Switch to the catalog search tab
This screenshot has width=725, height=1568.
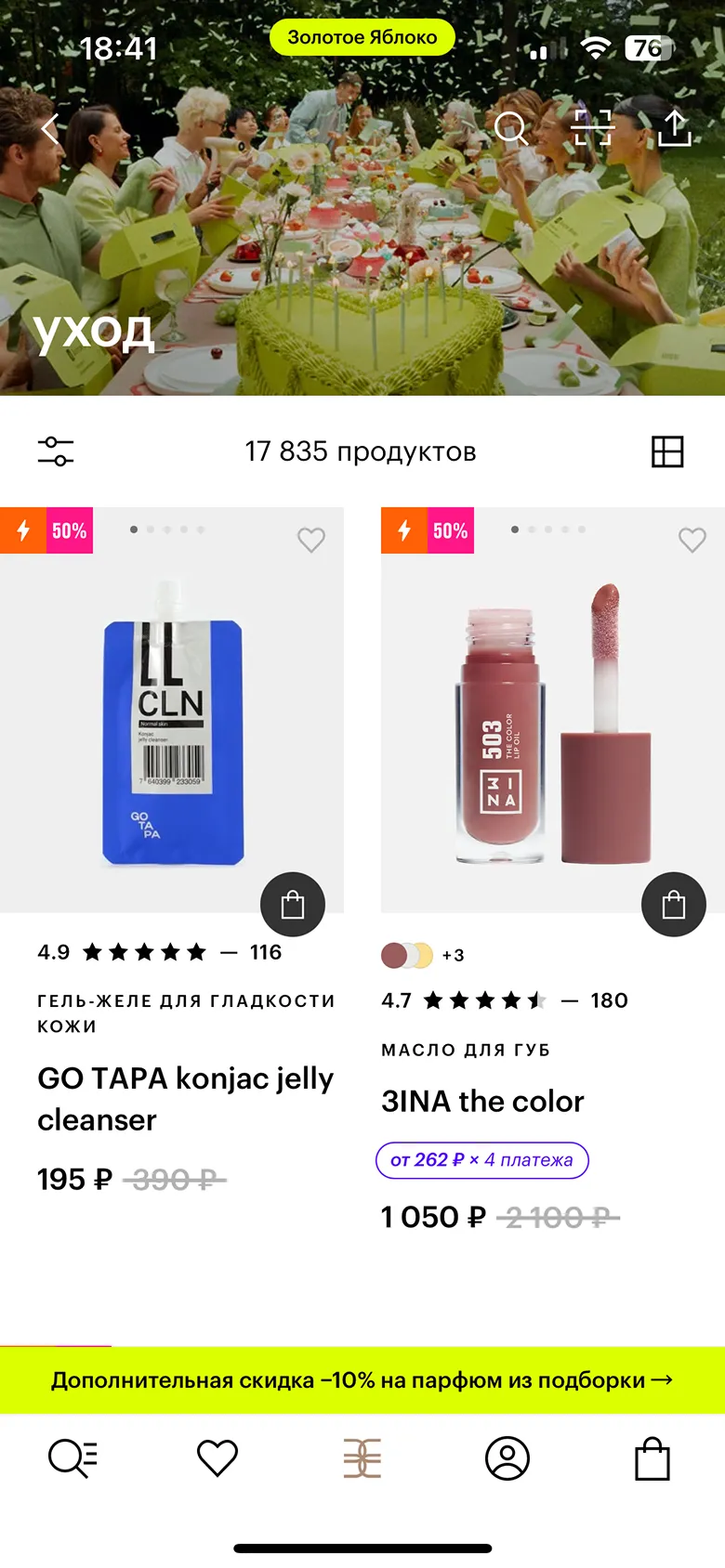click(72, 1458)
